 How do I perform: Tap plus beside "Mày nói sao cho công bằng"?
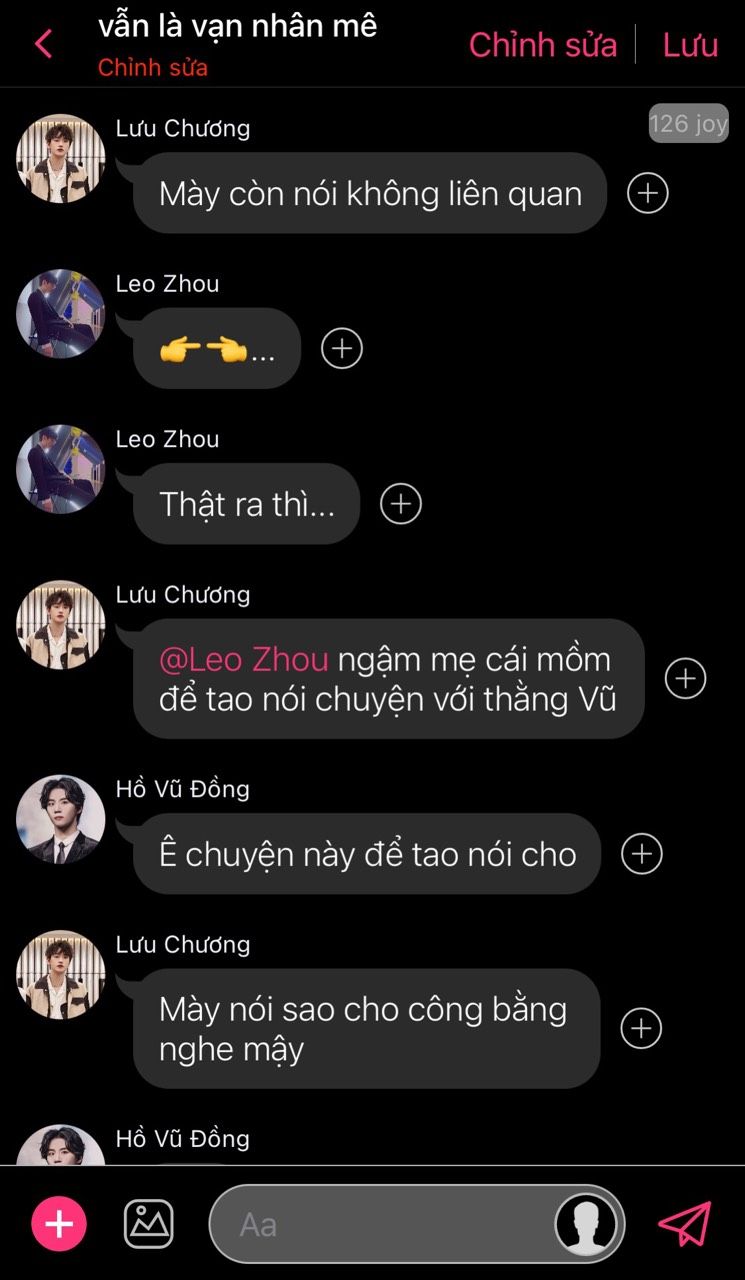(x=641, y=1028)
